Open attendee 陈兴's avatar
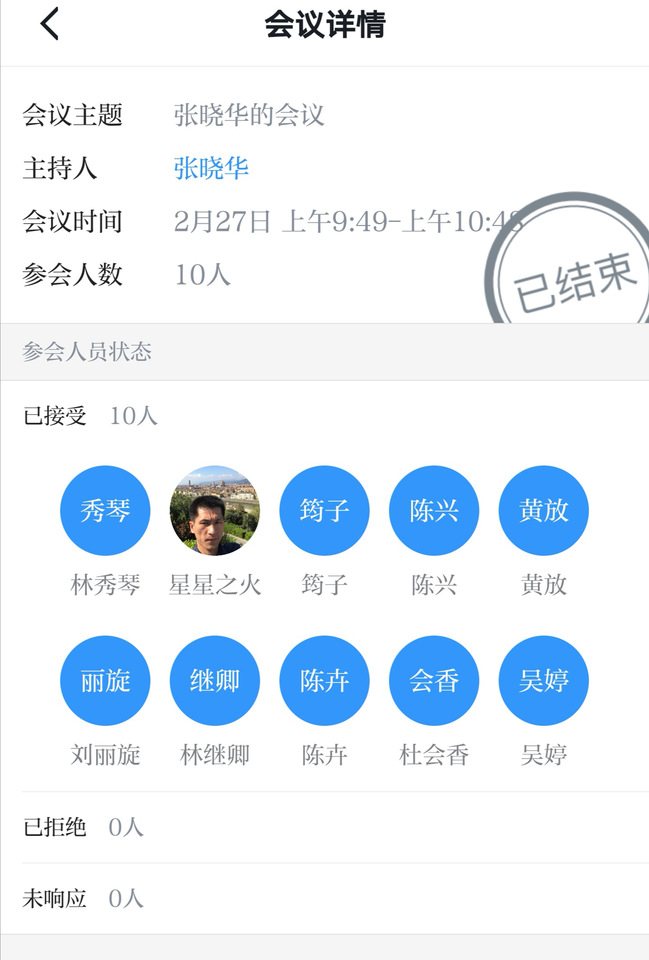This screenshot has height=960, width=649. coord(434,510)
